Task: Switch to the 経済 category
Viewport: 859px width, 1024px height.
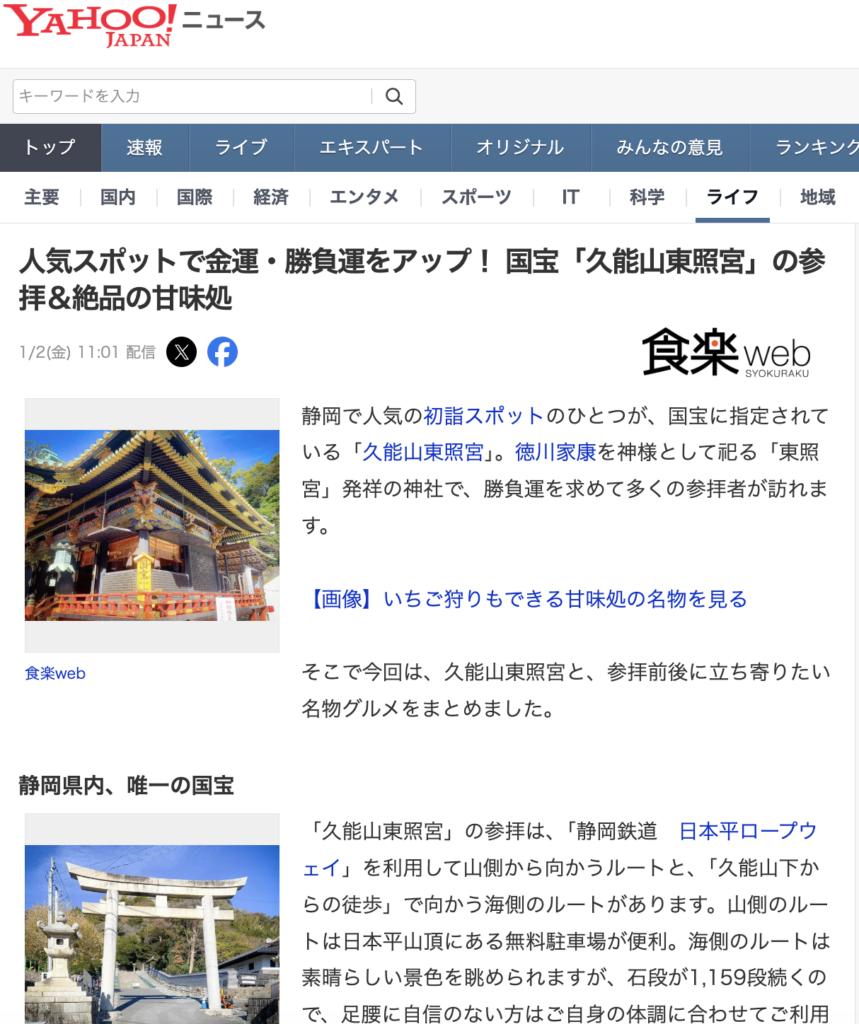Action: coord(270,197)
